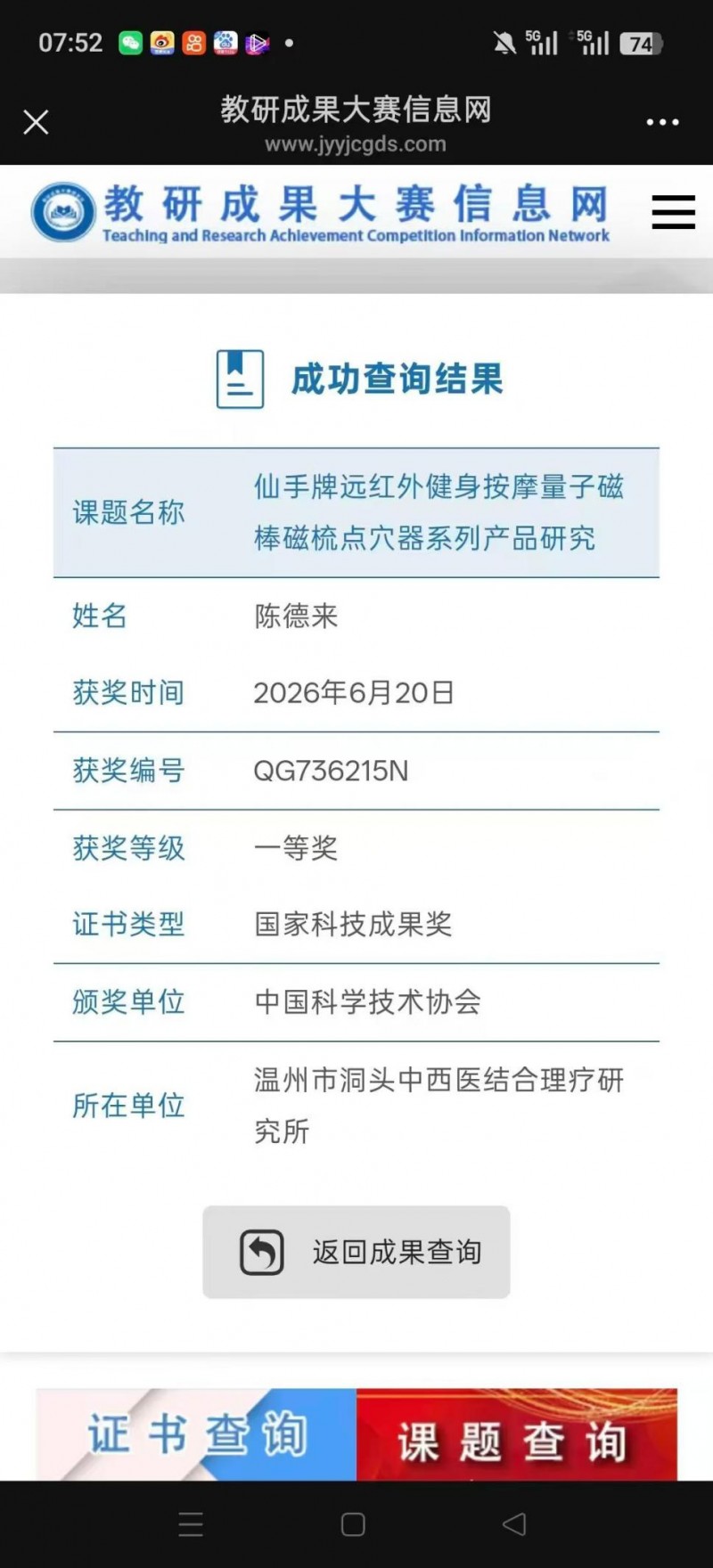Open the 证书查询 banner
This screenshot has height=1568, width=713.
tap(196, 1434)
